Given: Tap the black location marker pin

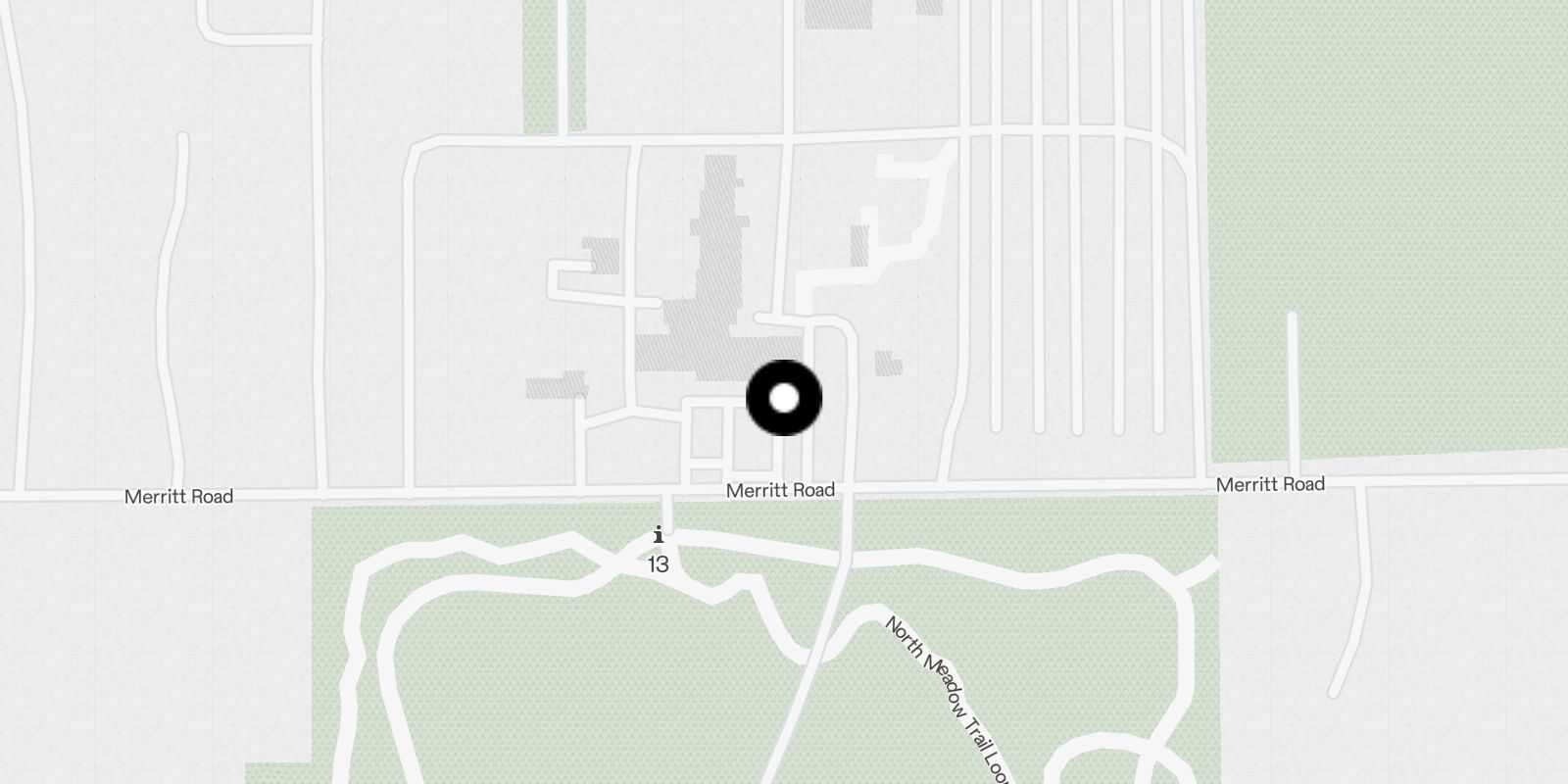Looking at the screenshot, I should coord(784,398).
